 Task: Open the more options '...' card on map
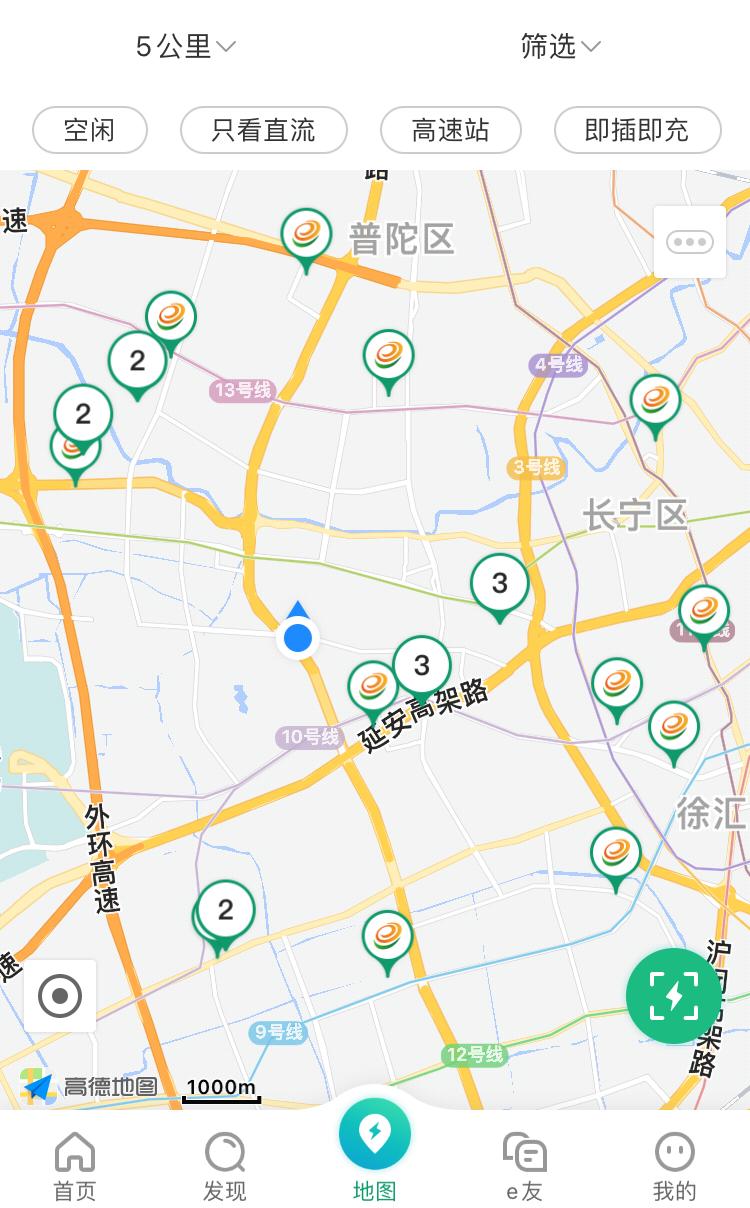(689, 241)
